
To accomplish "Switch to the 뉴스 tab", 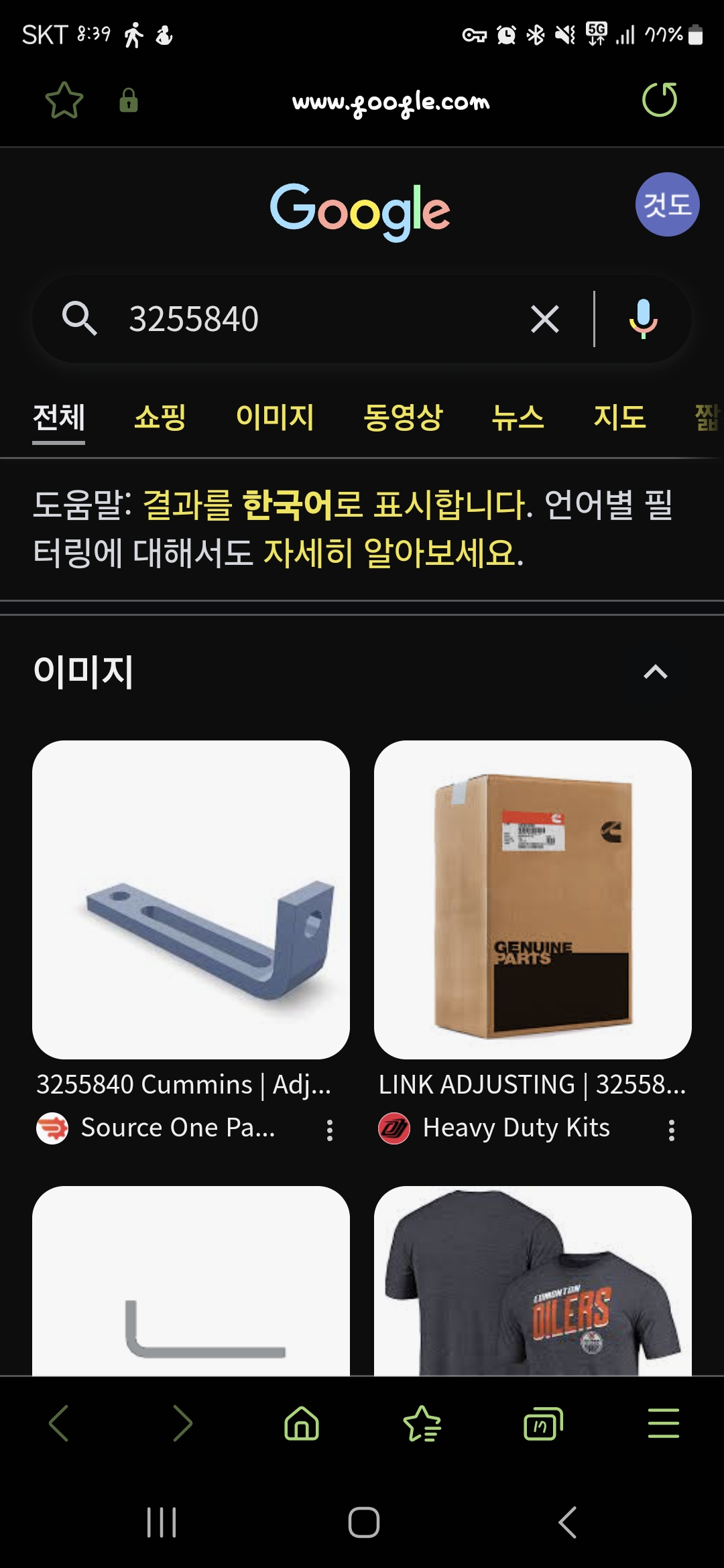I will [518, 417].
